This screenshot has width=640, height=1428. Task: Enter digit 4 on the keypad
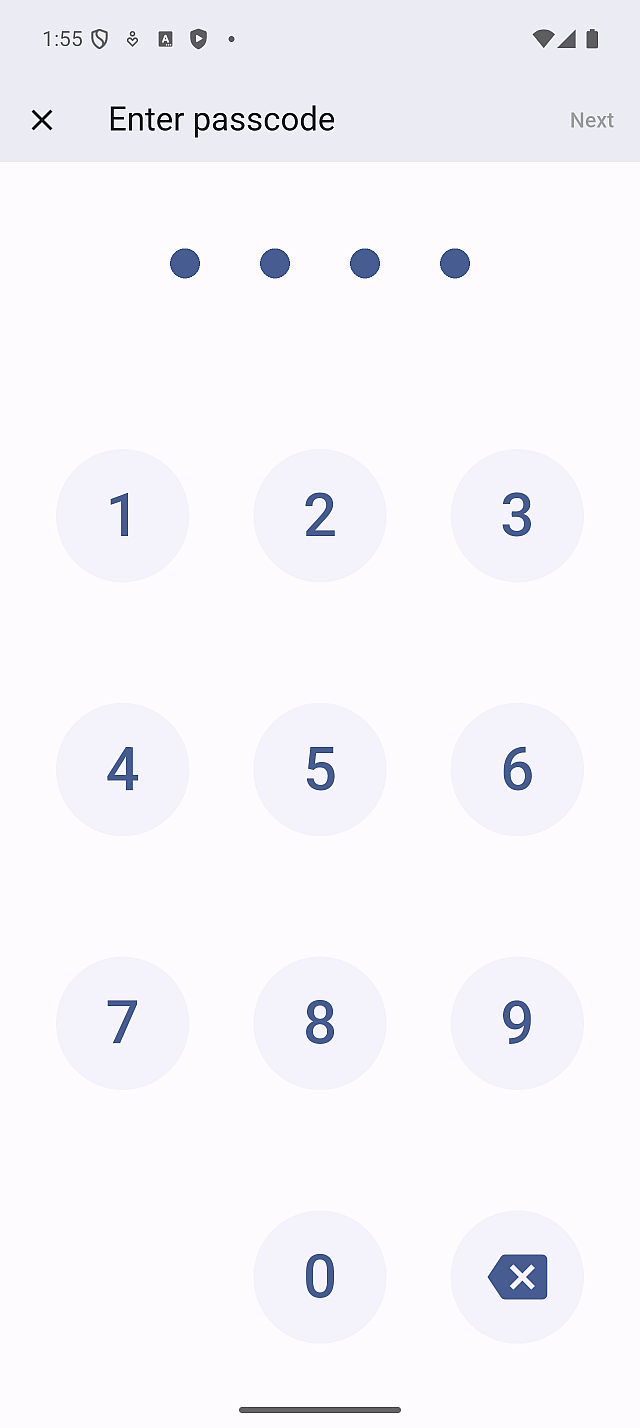tap(122, 769)
